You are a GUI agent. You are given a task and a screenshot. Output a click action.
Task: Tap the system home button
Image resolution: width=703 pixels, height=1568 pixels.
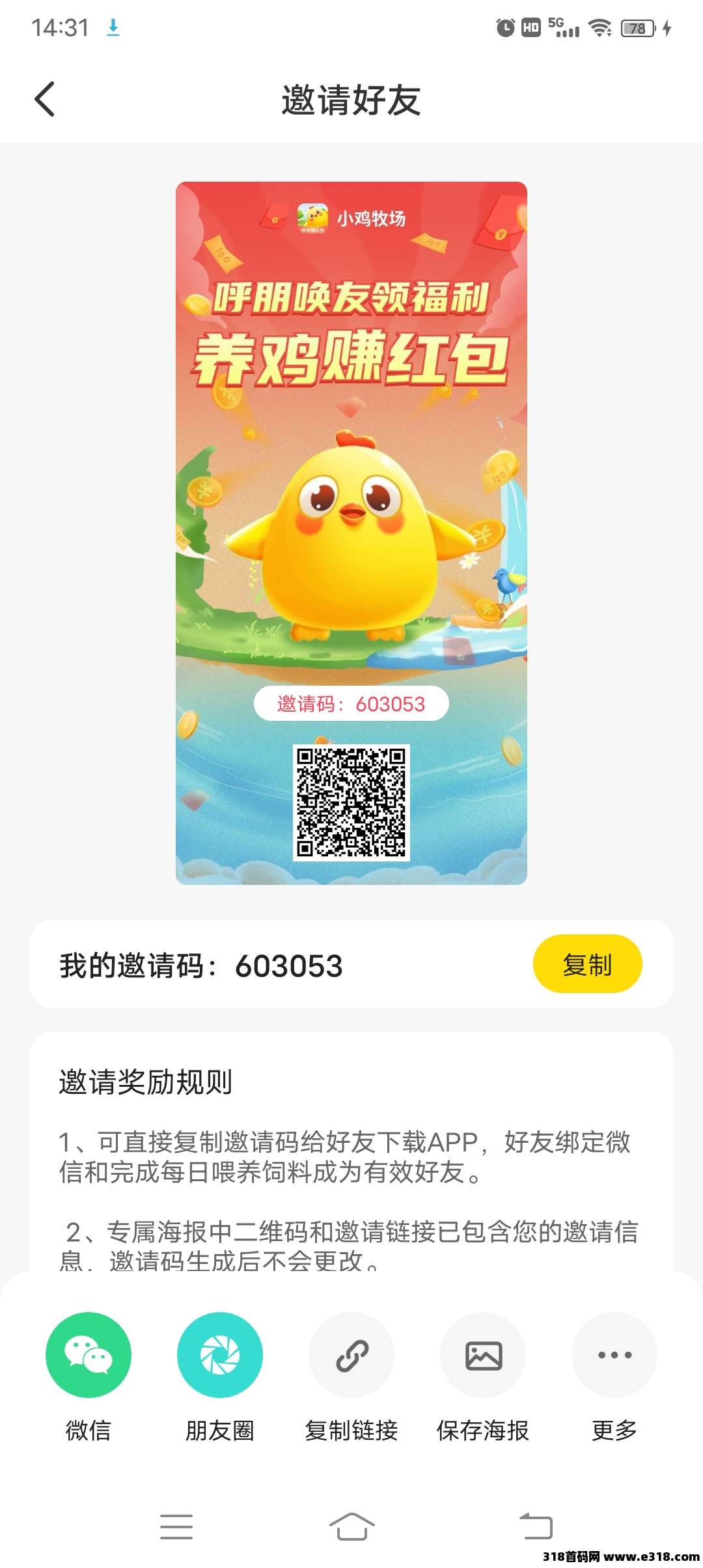click(x=351, y=1526)
